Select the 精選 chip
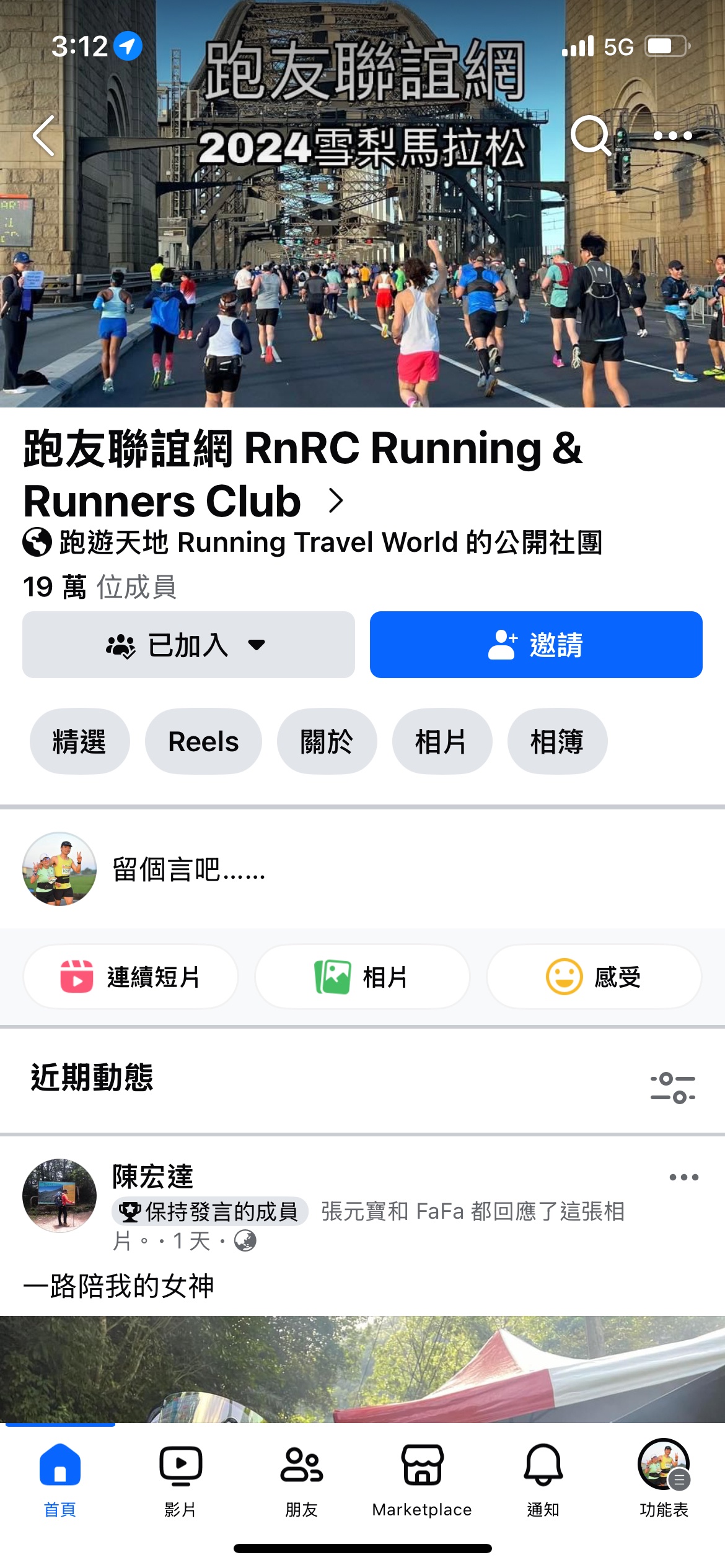This screenshot has height=1568, width=725. [80, 741]
